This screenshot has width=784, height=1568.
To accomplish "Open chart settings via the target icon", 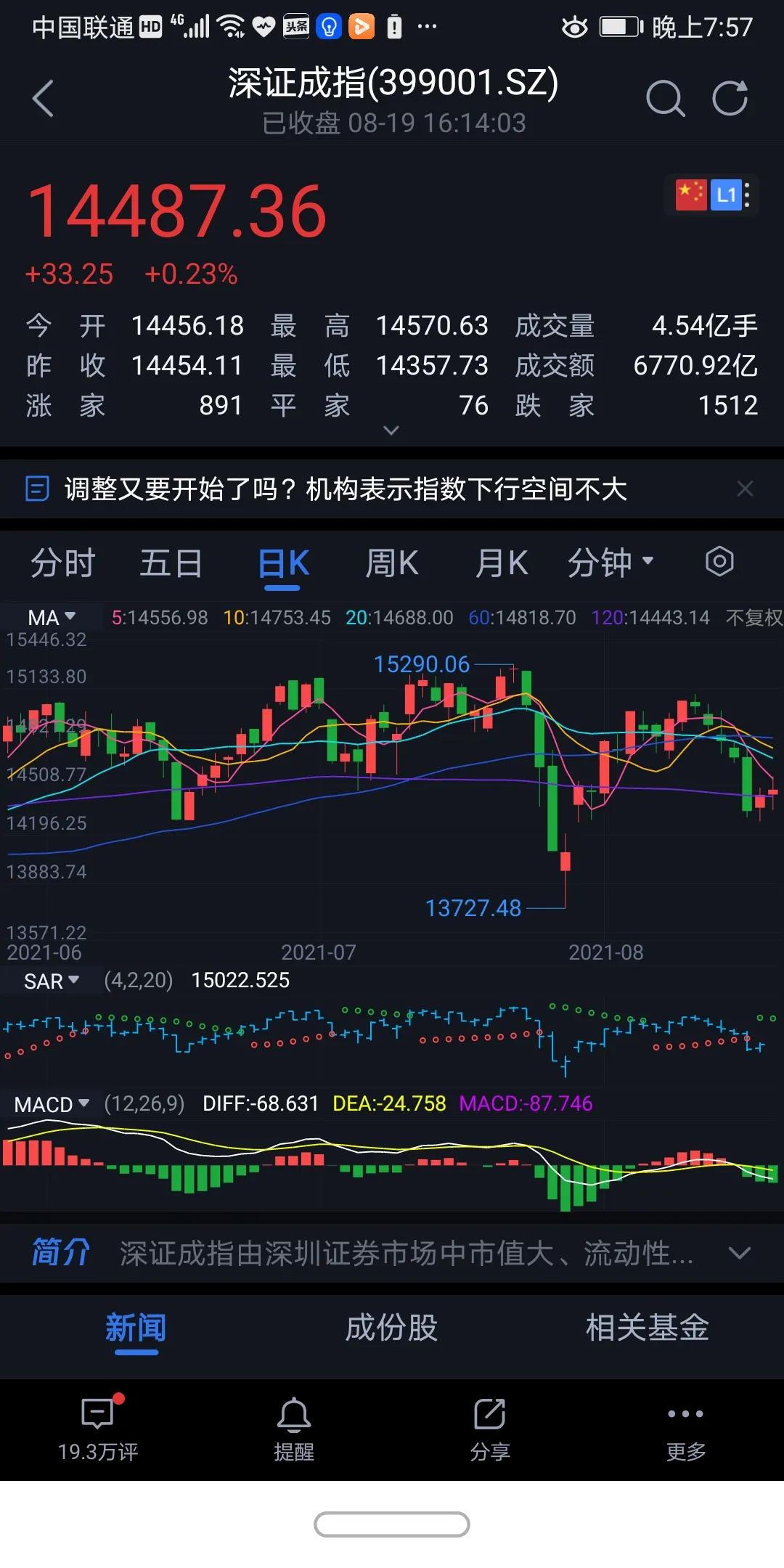I will [x=718, y=562].
